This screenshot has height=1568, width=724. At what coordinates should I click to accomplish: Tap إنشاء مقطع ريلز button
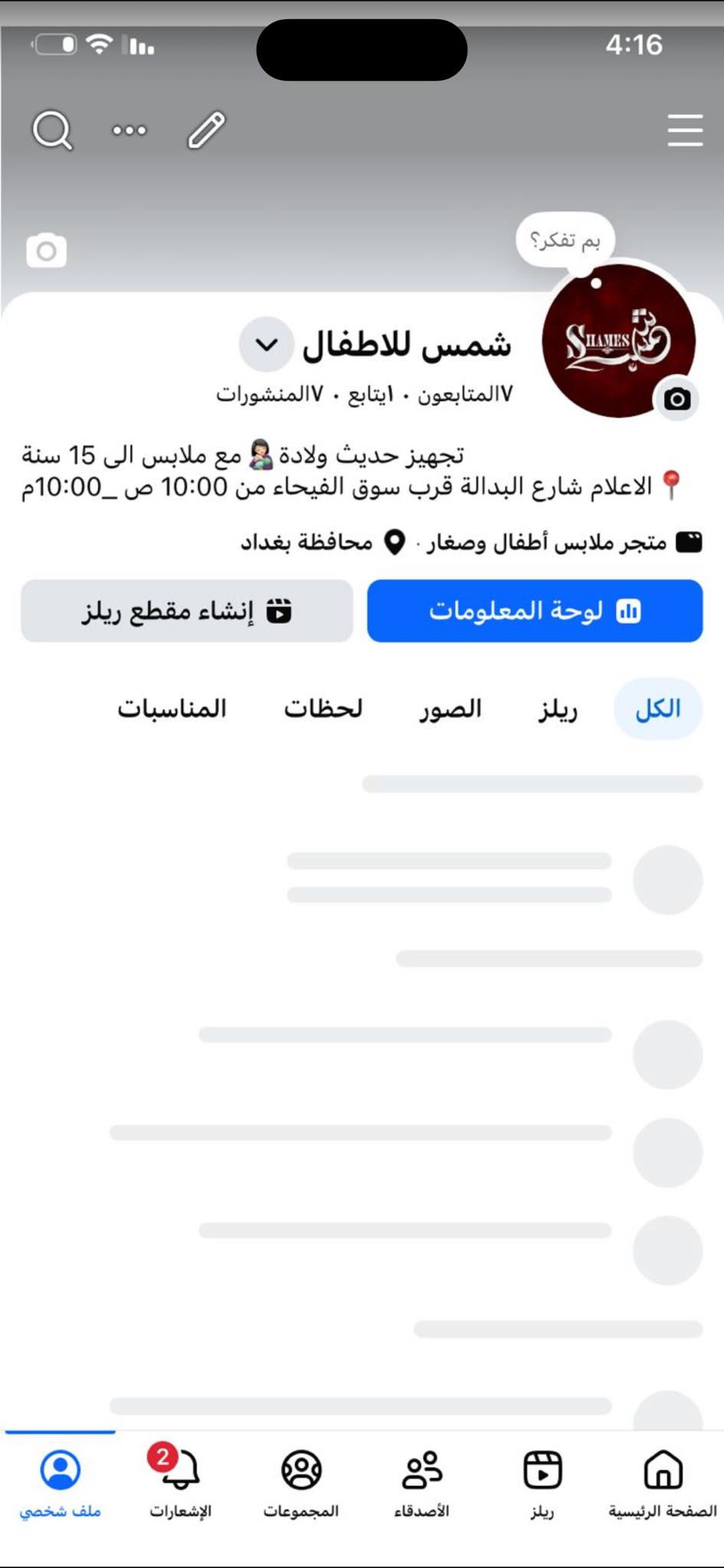pyautogui.click(x=187, y=610)
